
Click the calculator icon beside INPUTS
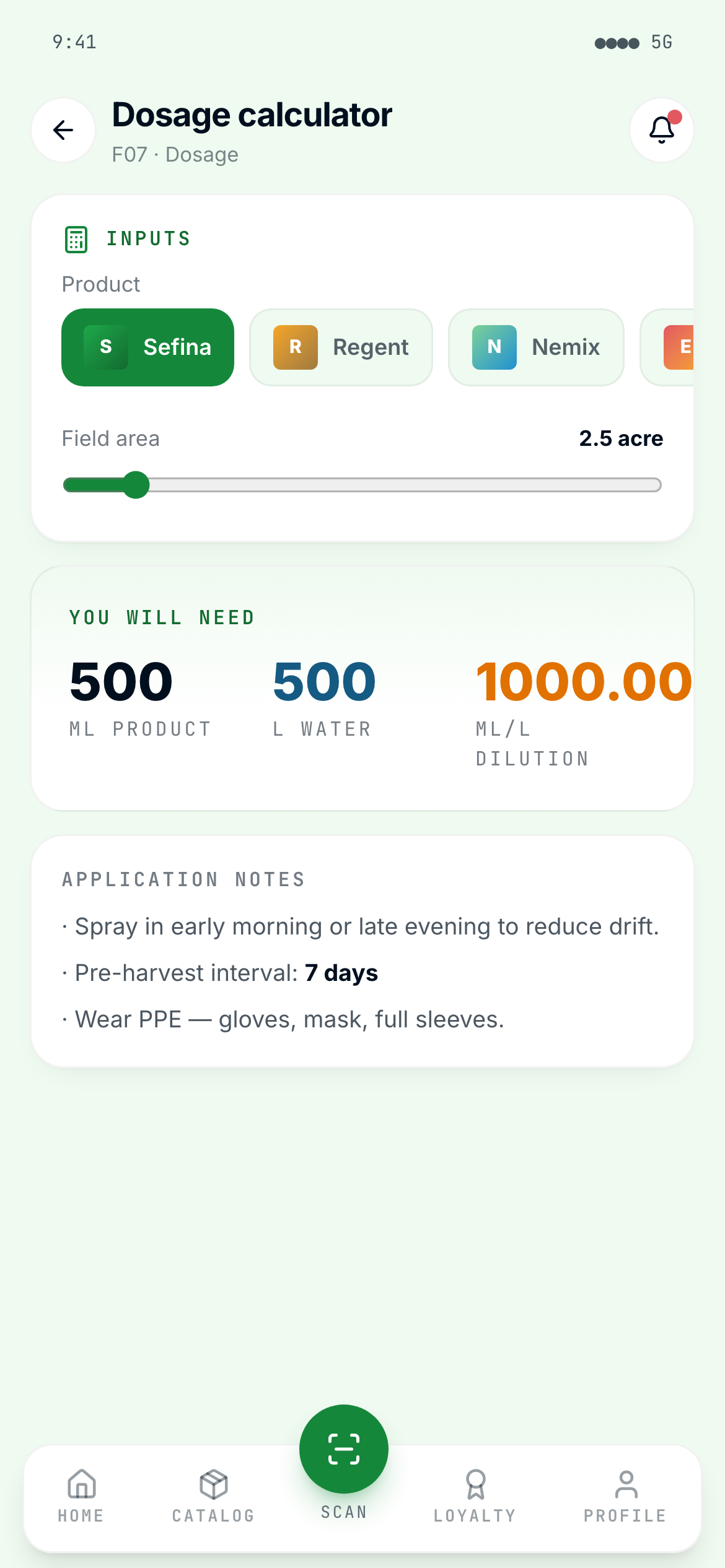point(76,238)
